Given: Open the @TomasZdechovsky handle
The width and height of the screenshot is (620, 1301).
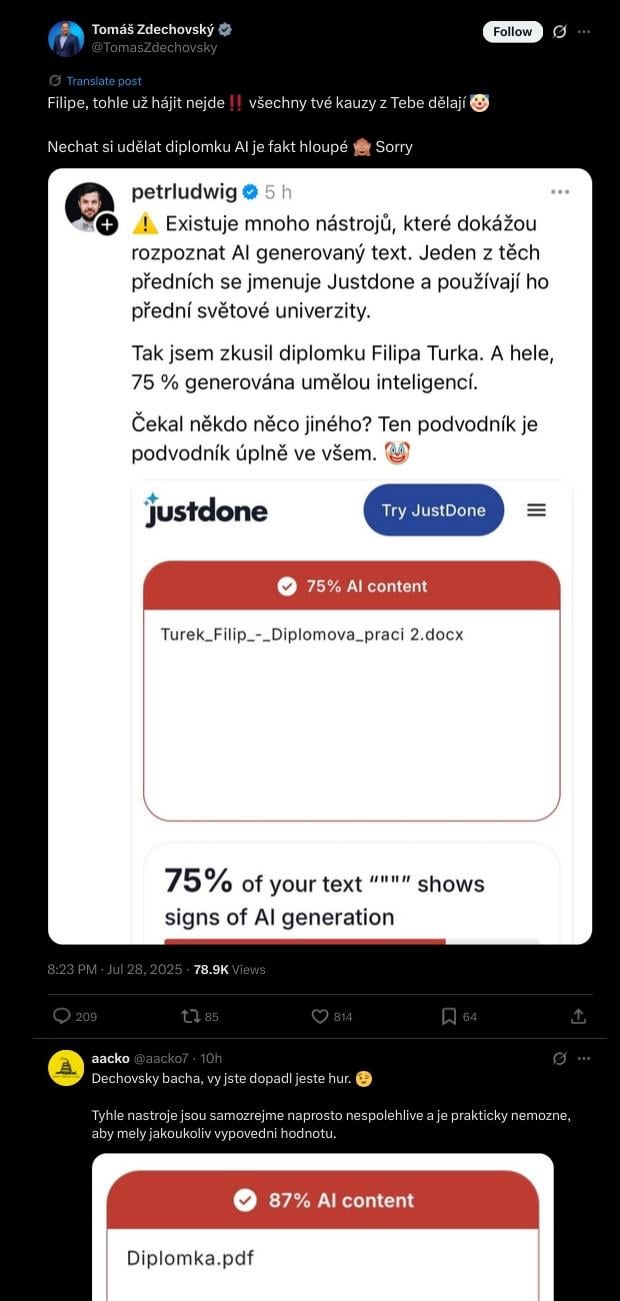Looking at the screenshot, I should (x=154, y=47).
